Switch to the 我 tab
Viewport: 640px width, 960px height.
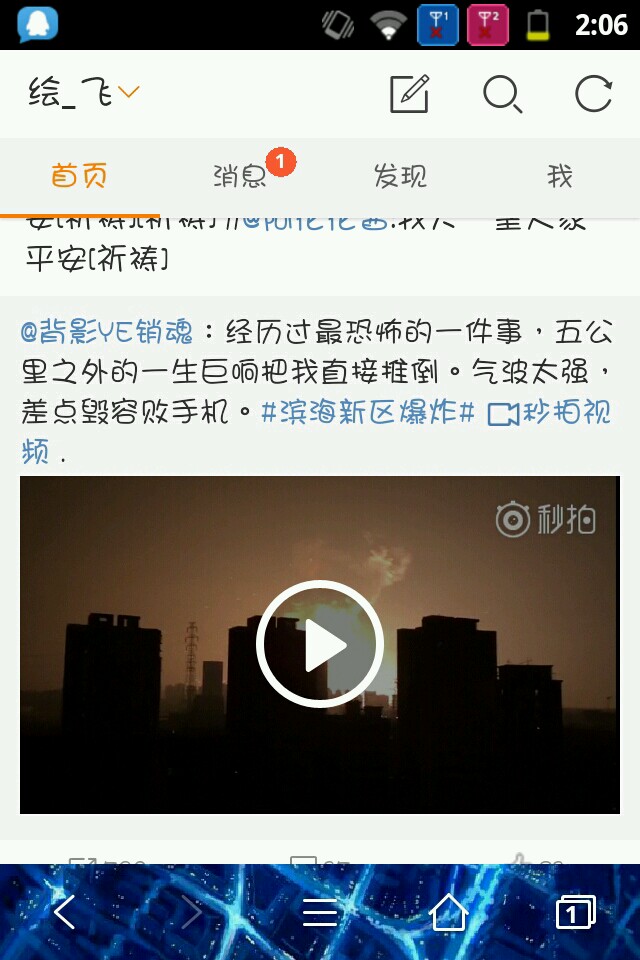[560, 177]
